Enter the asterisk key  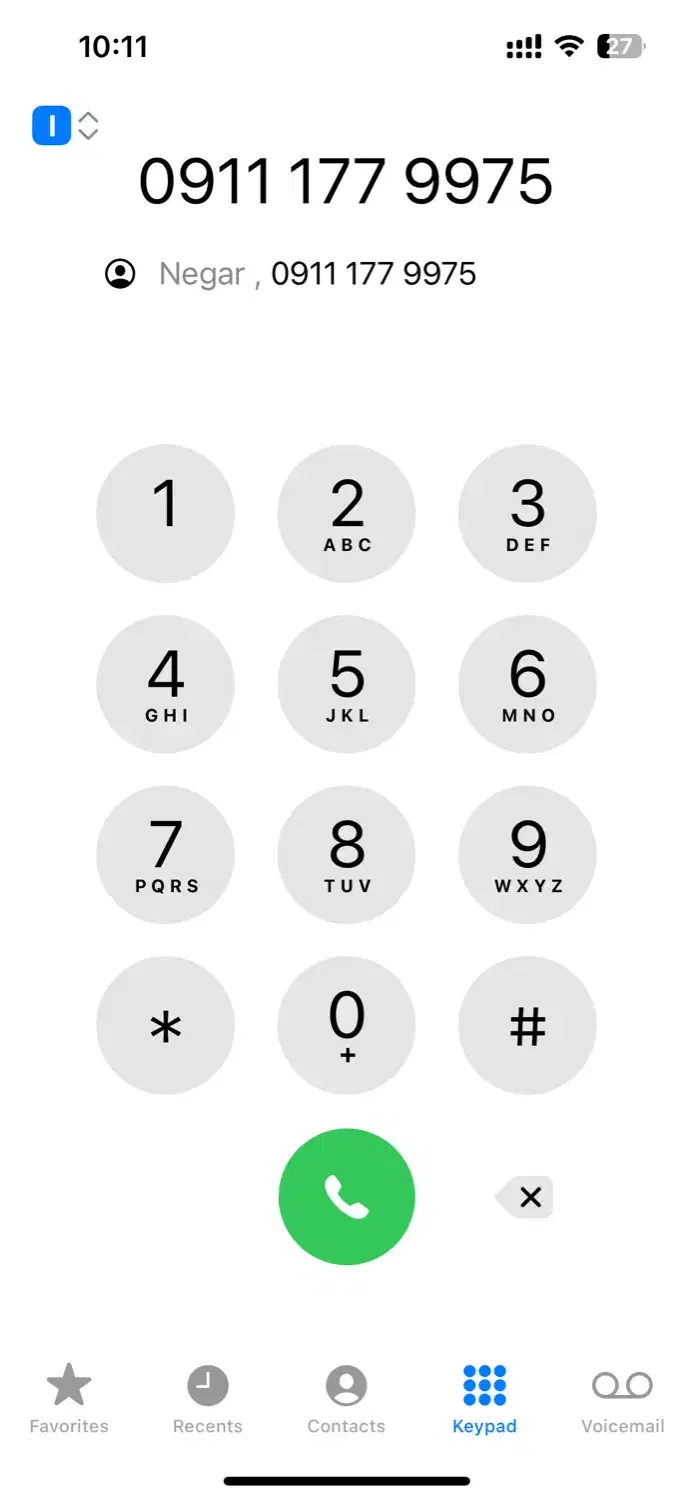[x=165, y=1026]
